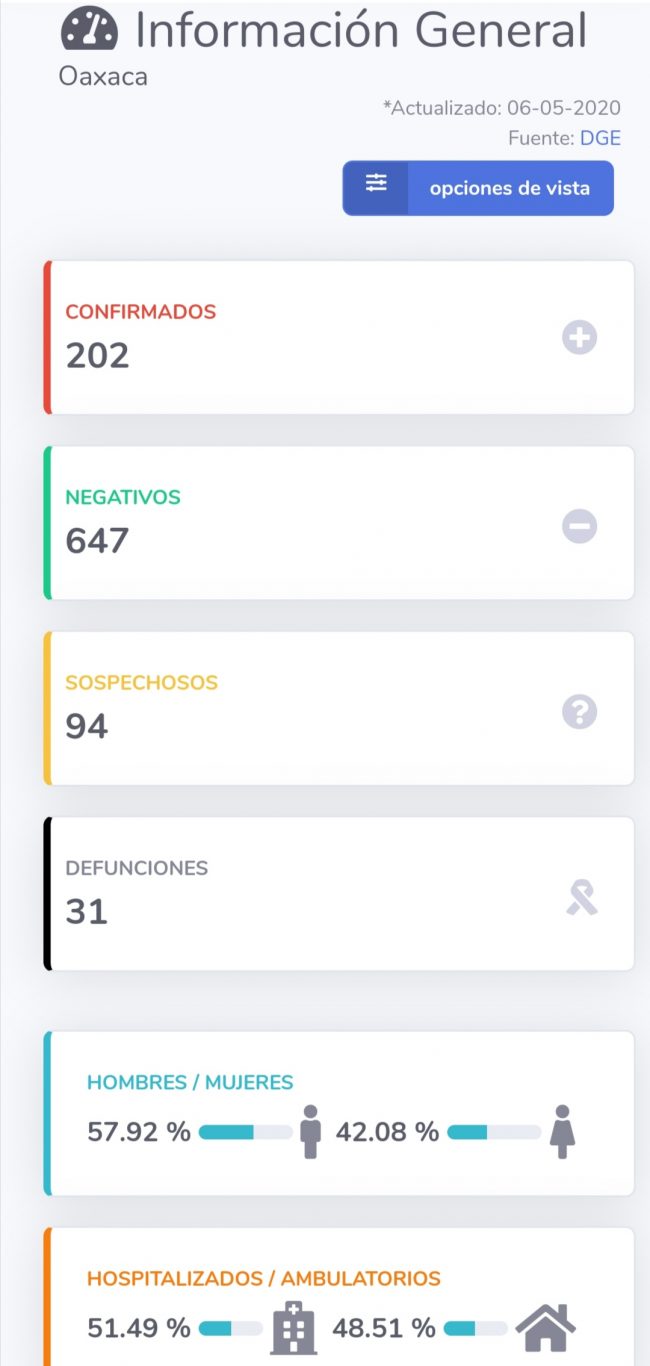This screenshot has height=1366, width=650.
Task: Open the opciones de vista button
Action: (478, 188)
